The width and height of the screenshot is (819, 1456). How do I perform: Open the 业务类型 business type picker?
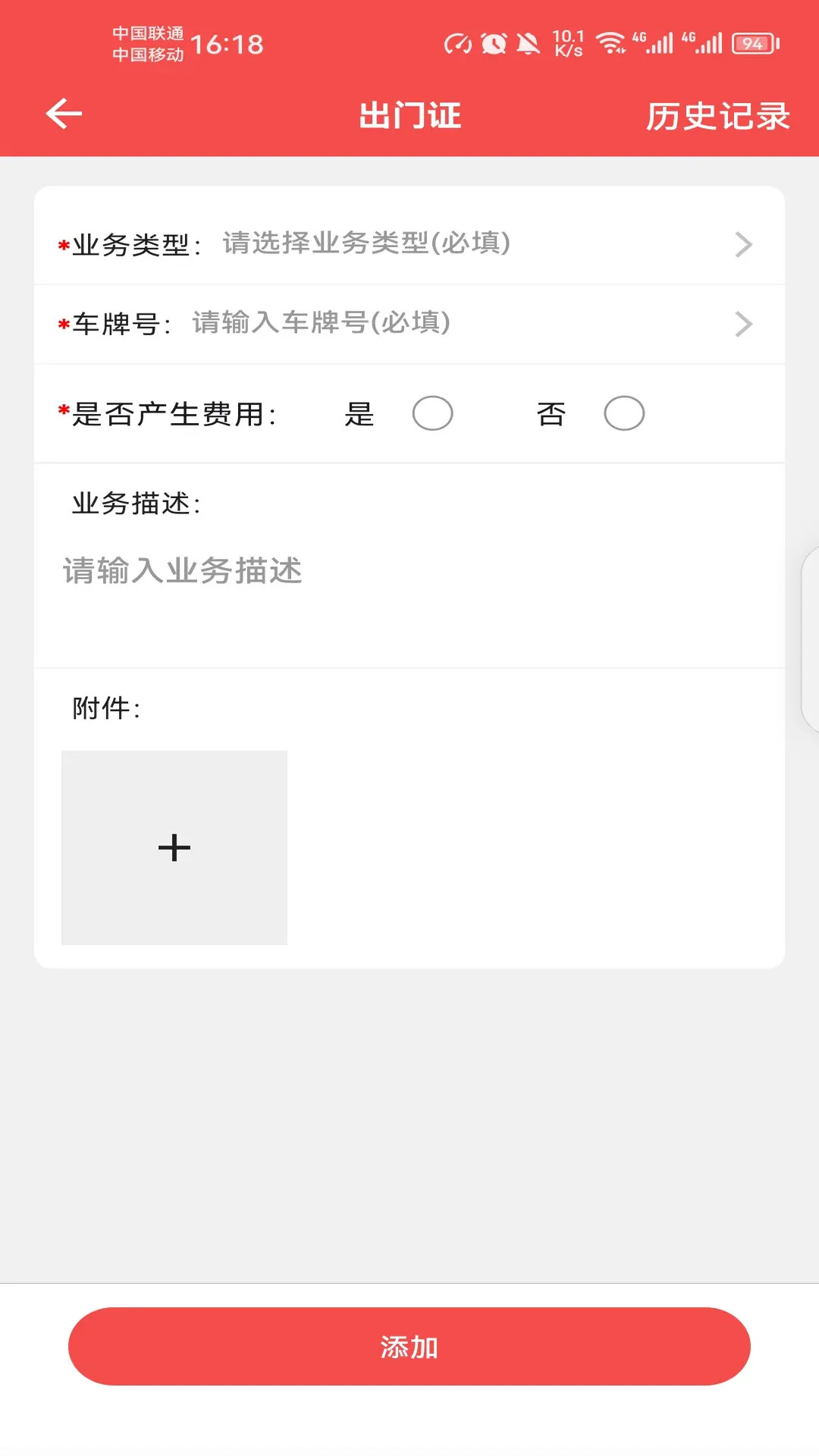click(x=409, y=244)
